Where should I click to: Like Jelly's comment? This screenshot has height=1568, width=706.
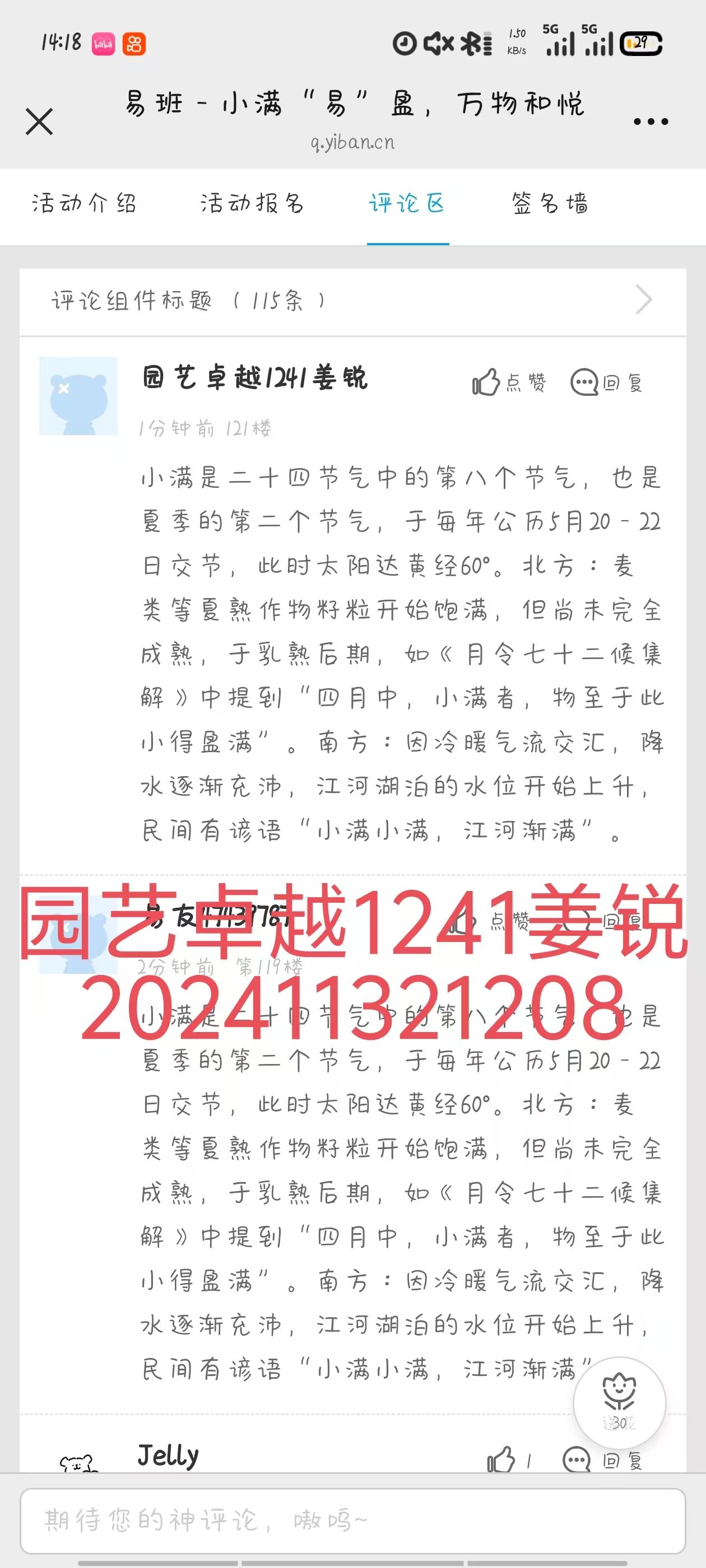508,1460
